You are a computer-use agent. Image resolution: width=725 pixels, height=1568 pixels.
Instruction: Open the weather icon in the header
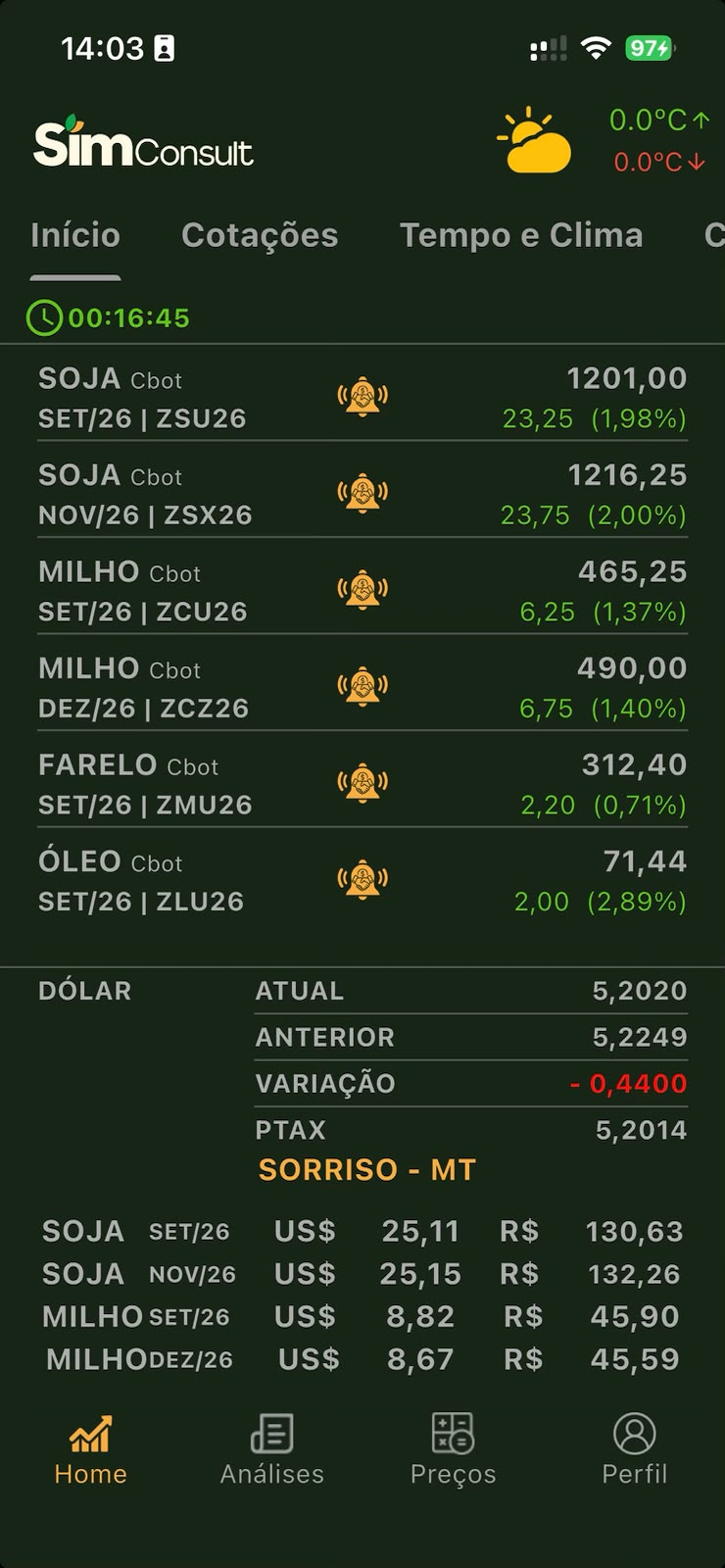click(x=534, y=140)
